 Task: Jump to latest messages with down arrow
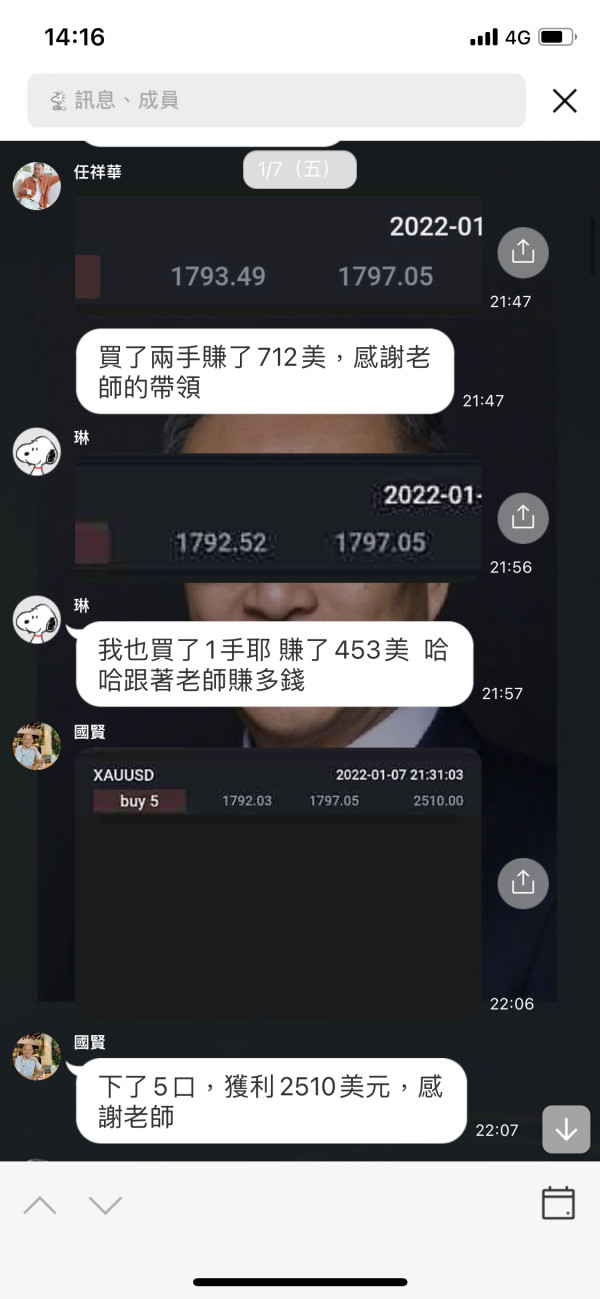[566, 1129]
